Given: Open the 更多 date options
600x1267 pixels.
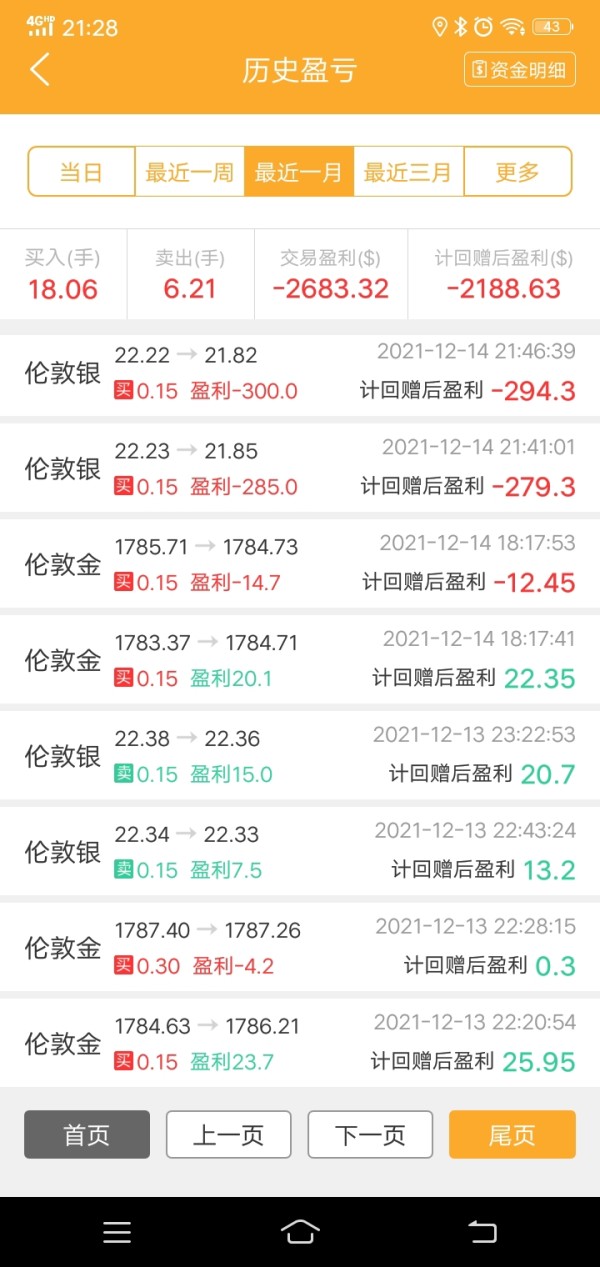Looking at the screenshot, I should tap(518, 172).
